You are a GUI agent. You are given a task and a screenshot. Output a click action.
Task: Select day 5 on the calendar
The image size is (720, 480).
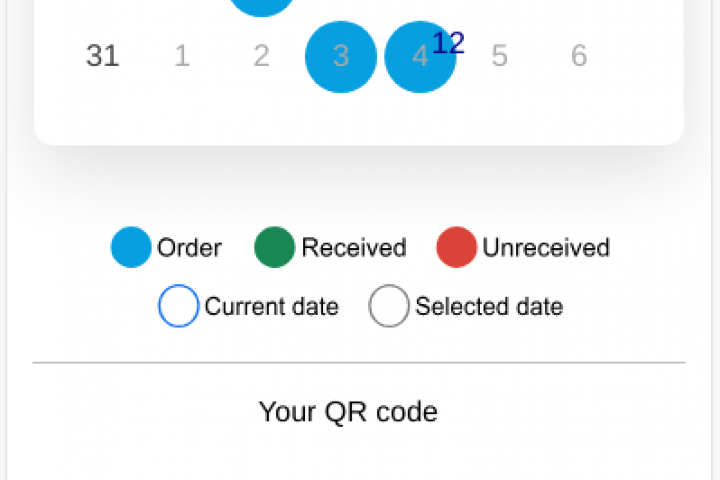[499, 56]
